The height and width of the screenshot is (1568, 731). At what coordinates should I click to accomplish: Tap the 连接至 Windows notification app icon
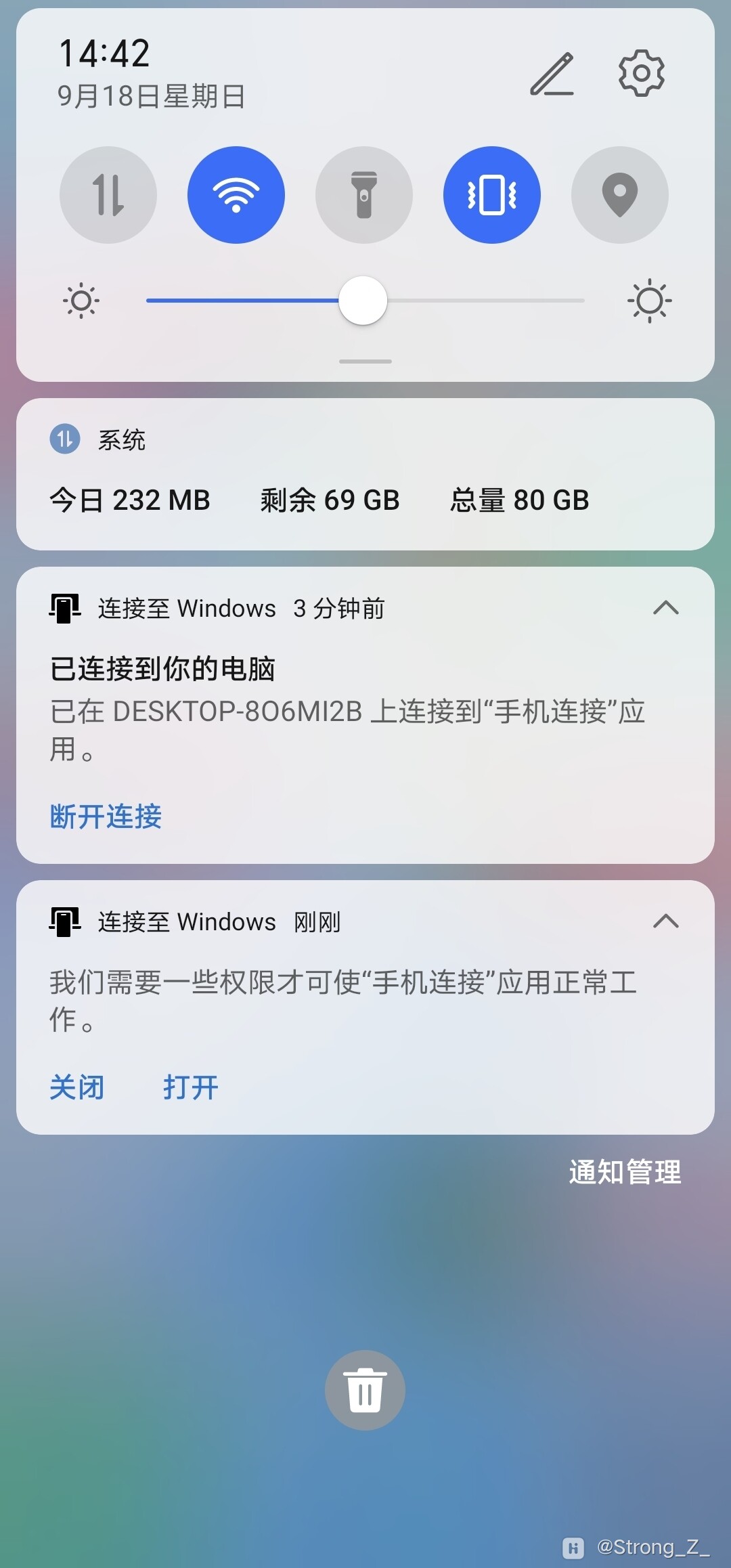click(64, 608)
